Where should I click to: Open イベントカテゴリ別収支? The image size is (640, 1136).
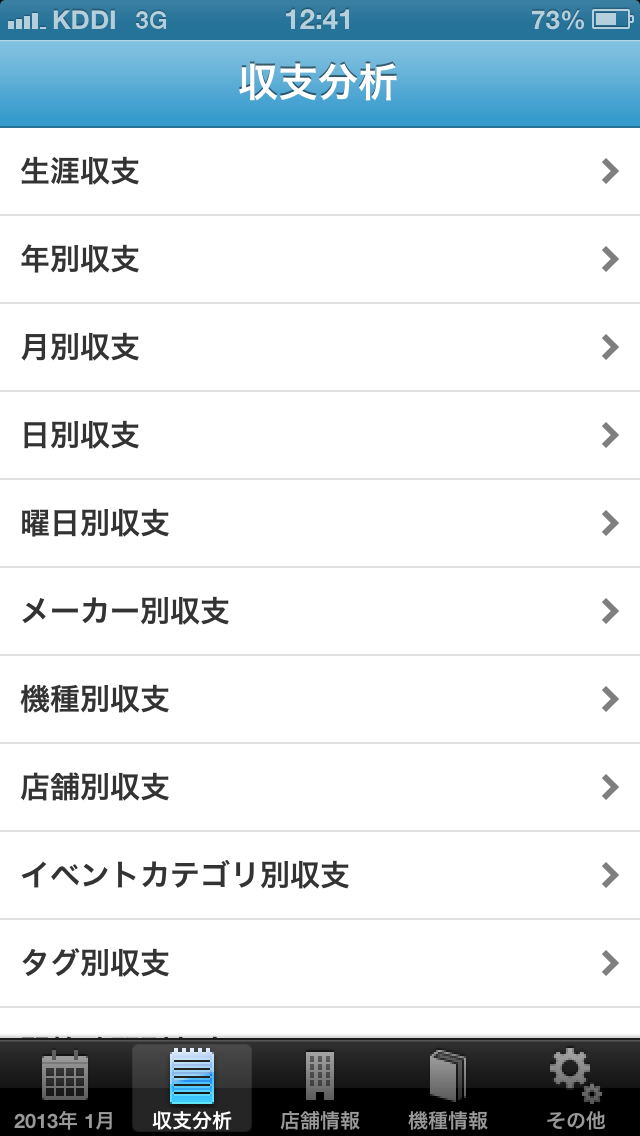coord(320,876)
